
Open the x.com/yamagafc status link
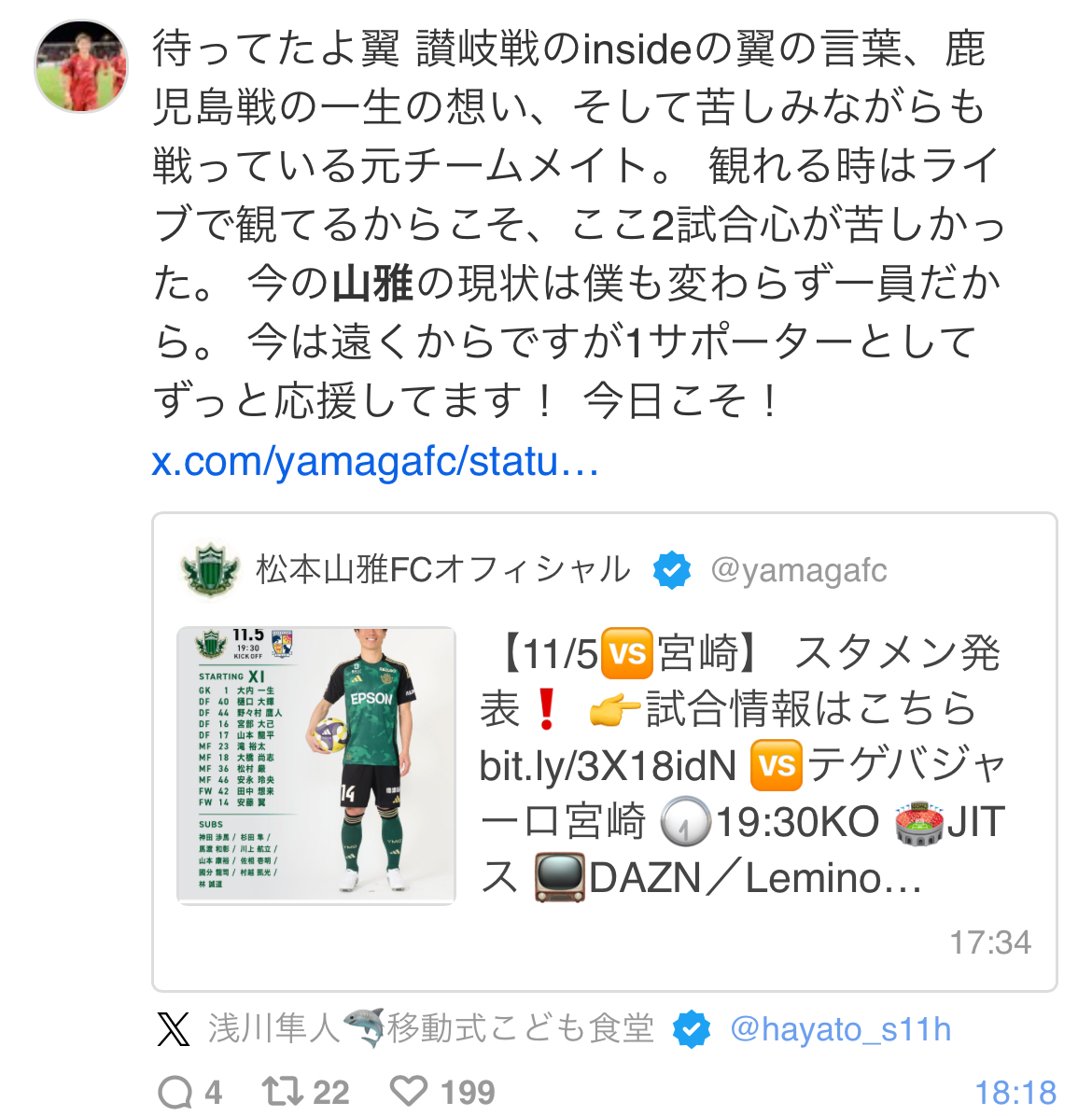coord(375,461)
